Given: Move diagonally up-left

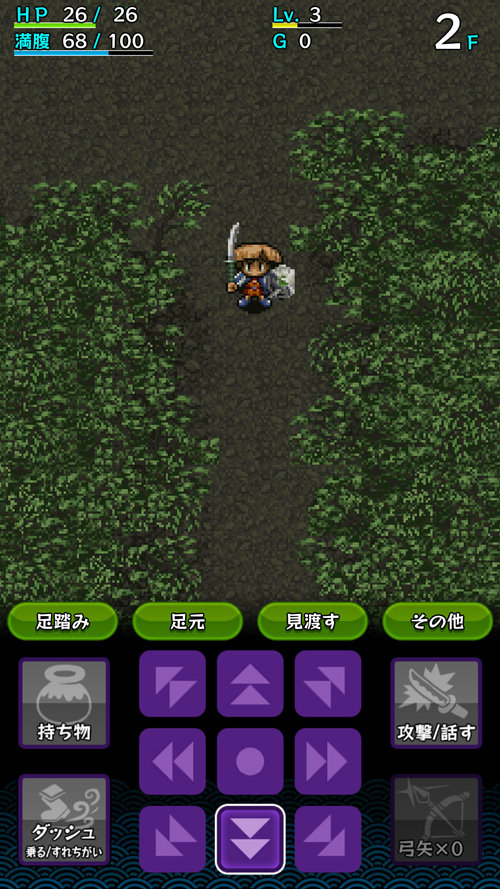Looking at the screenshot, I should (x=172, y=683).
